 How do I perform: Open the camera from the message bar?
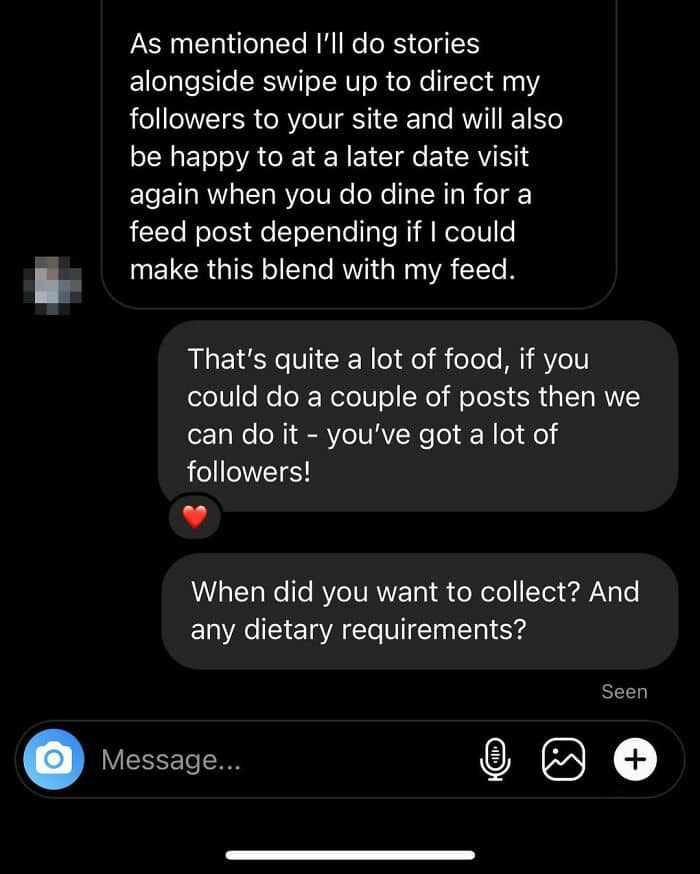click(54, 760)
